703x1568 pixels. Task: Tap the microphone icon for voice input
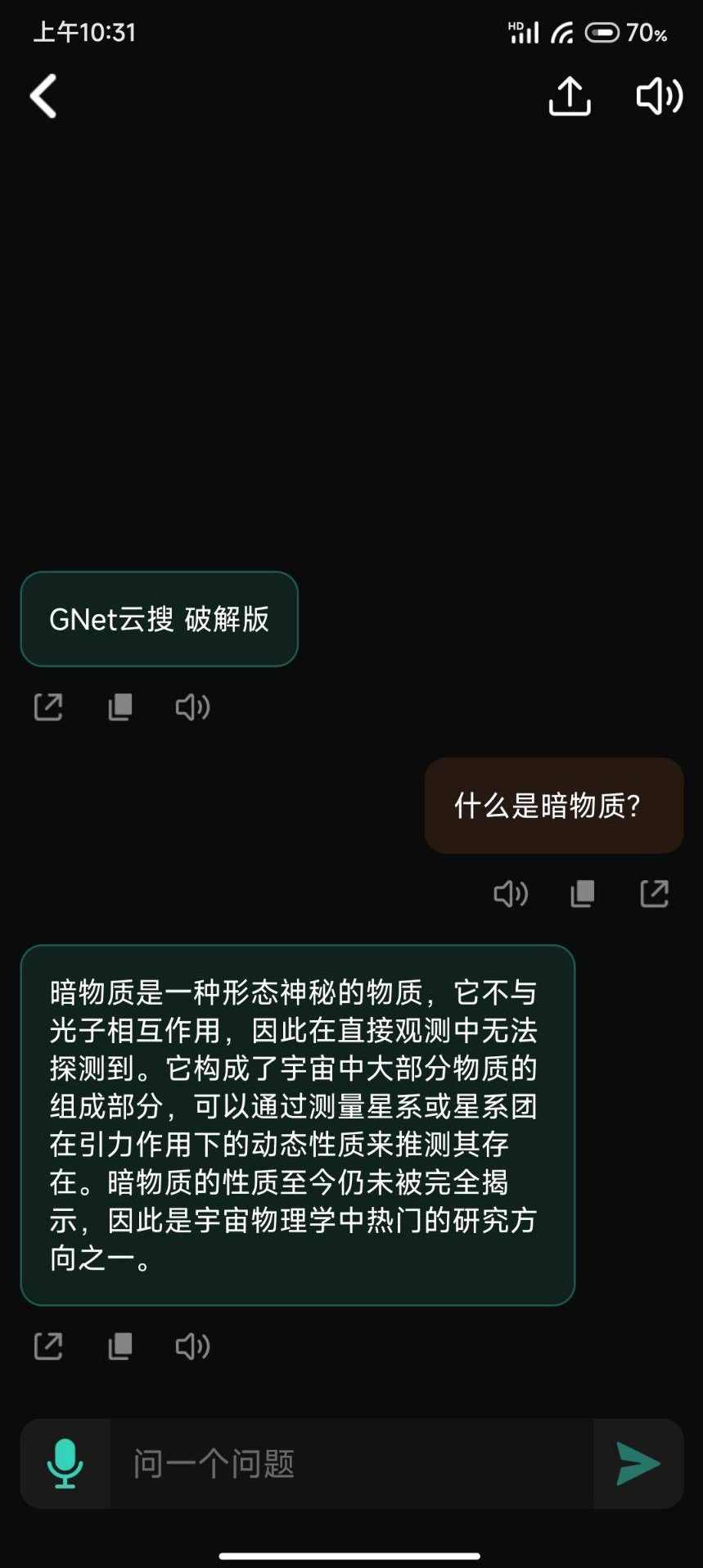point(64,1463)
